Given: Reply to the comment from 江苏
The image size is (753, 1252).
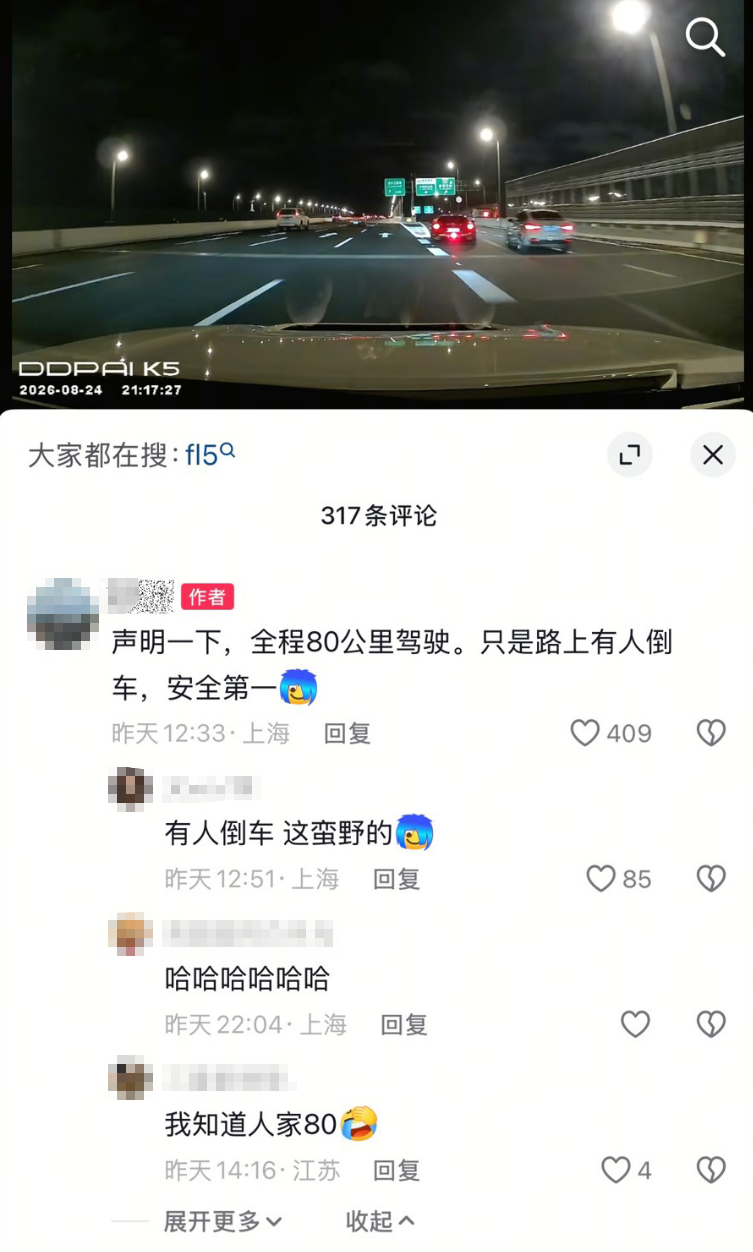Looking at the screenshot, I should pos(397,1170).
